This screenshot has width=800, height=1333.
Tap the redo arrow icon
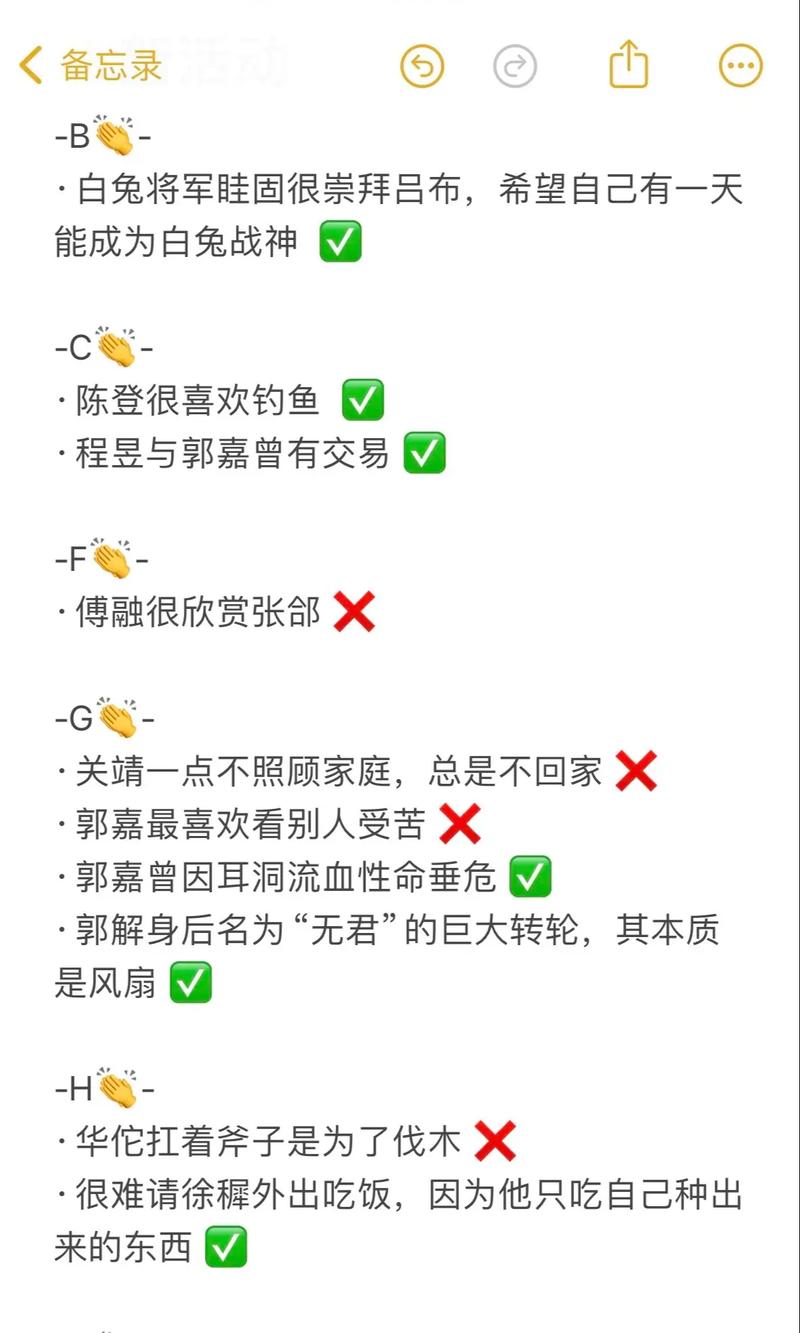click(513, 65)
